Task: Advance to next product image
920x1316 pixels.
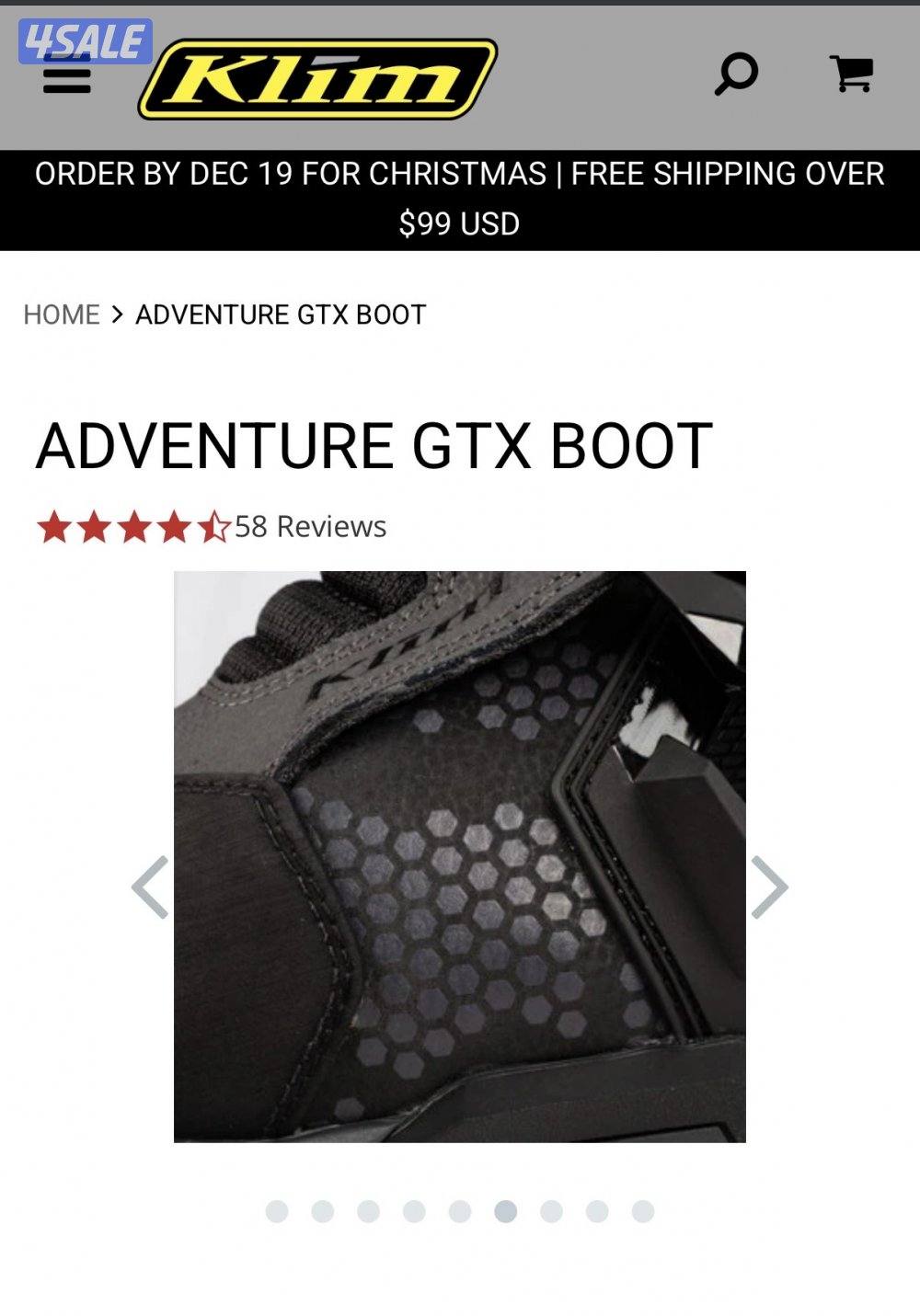Action: [x=769, y=886]
